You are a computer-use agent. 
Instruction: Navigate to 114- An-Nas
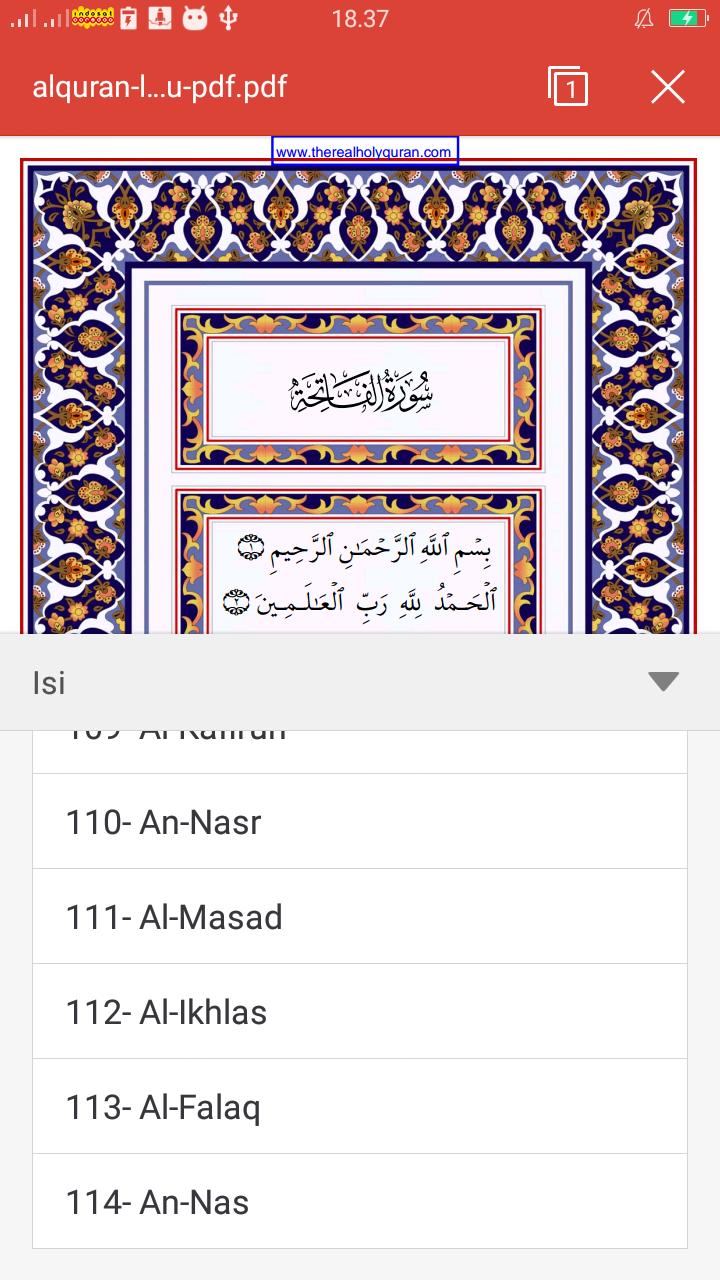[x=360, y=1202]
